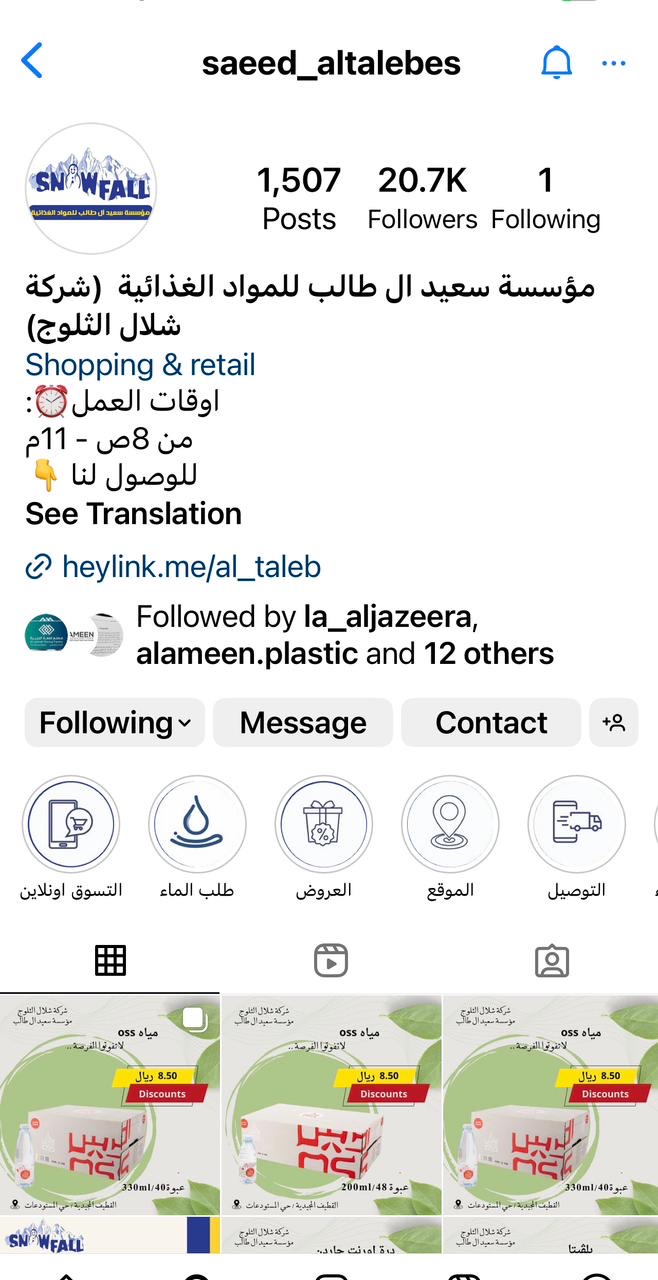View the Snowfall profile picture
The width and height of the screenshot is (658, 1280).
(91, 189)
